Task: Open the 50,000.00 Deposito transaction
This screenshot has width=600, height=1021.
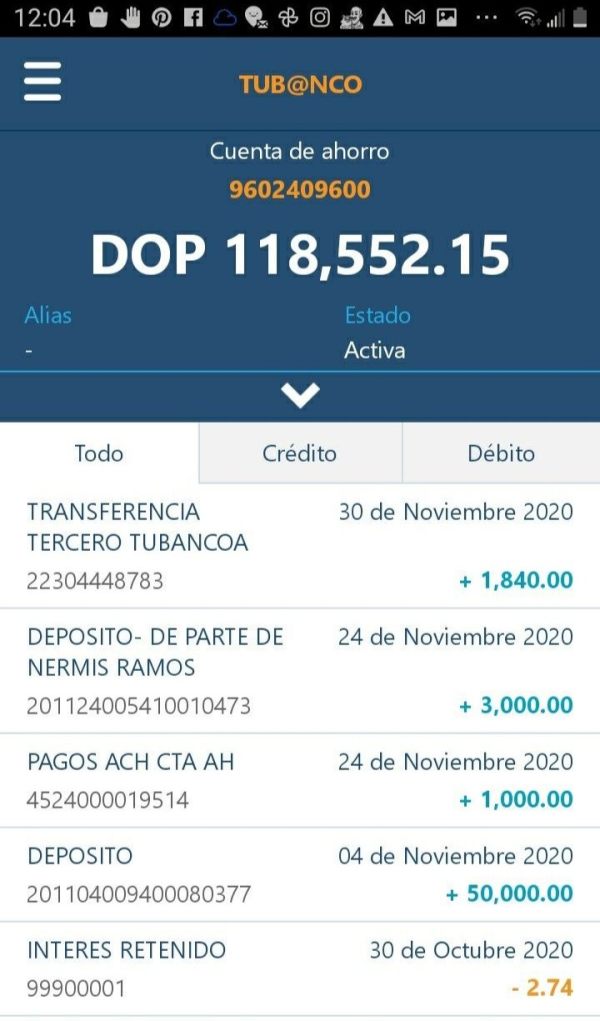Action: [x=300, y=874]
